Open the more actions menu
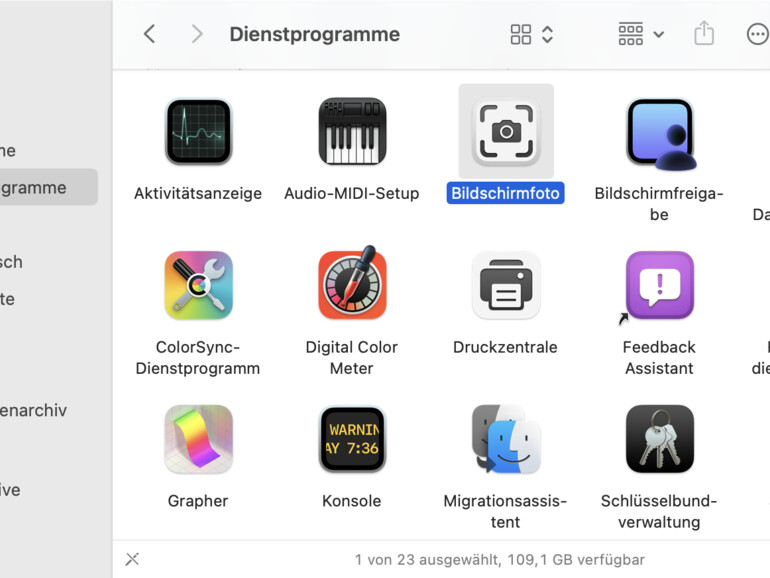This screenshot has height=578, width=770. pos(757,34)
